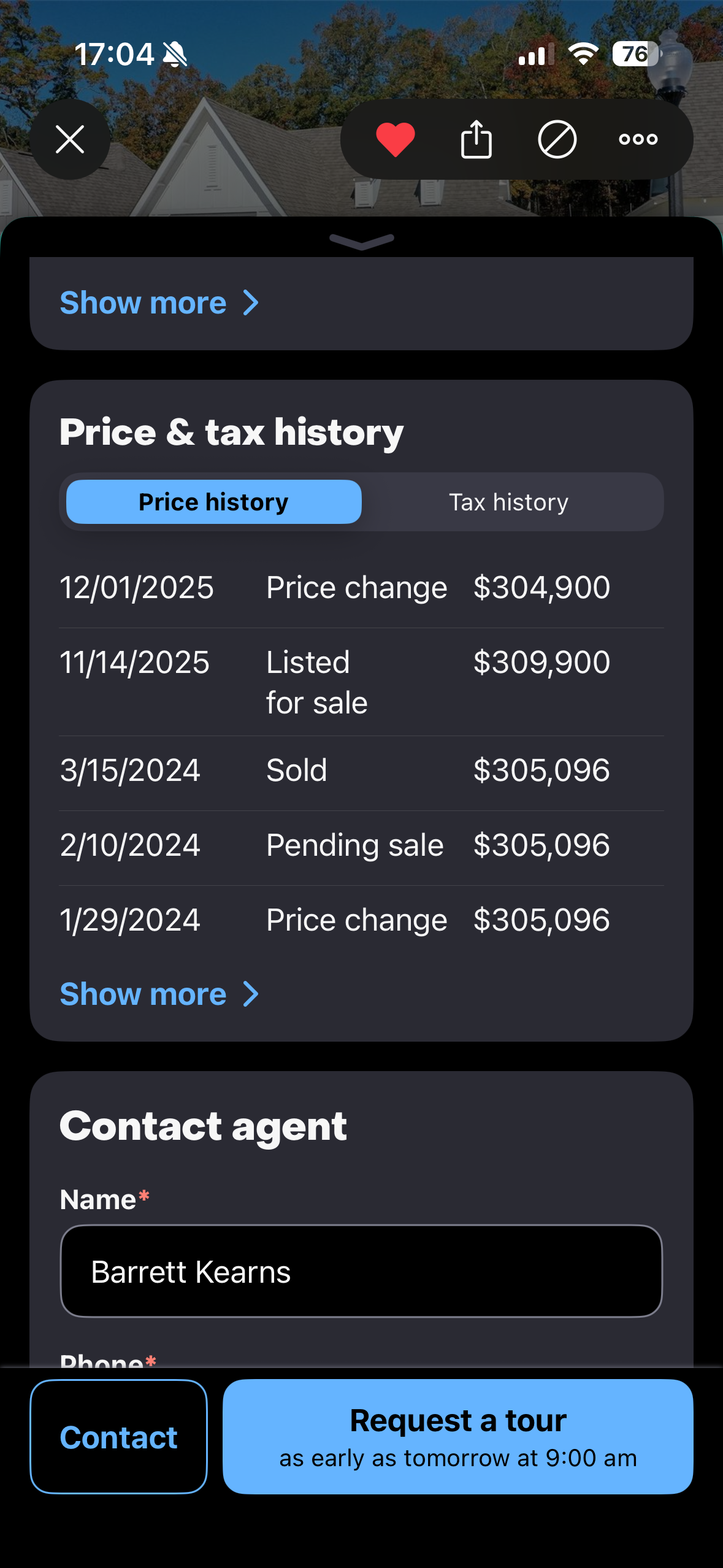Collapse the sheet using the down chevron handle

coord(361,241)
